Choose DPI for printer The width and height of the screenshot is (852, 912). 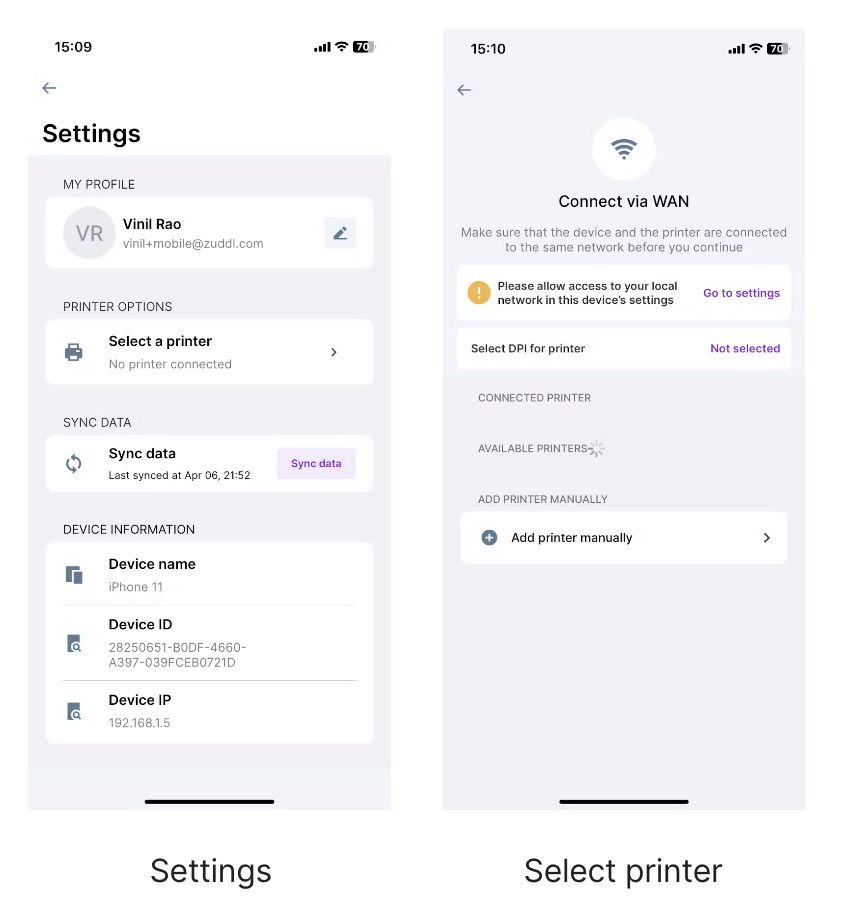tap(744, 349)
